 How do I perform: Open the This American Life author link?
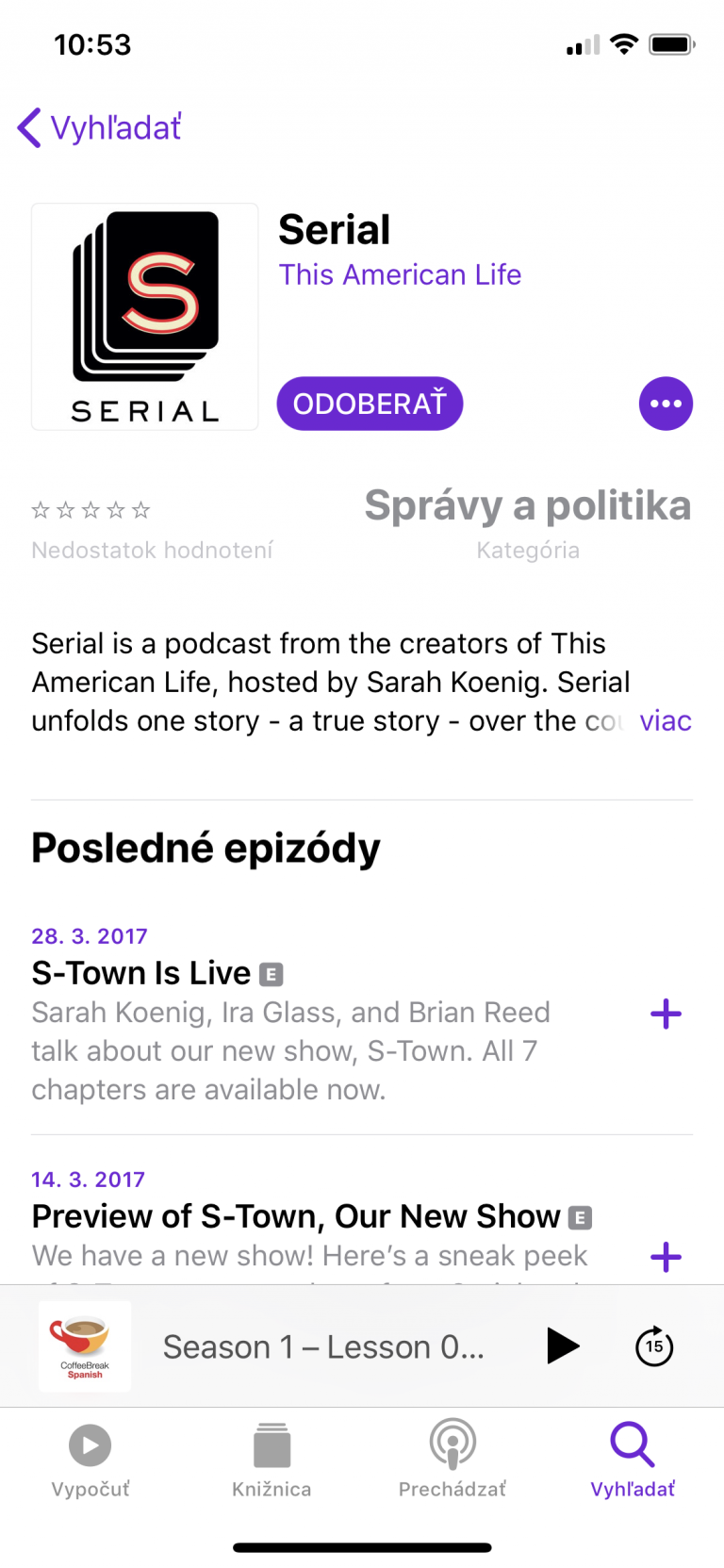tap(400, 274)
